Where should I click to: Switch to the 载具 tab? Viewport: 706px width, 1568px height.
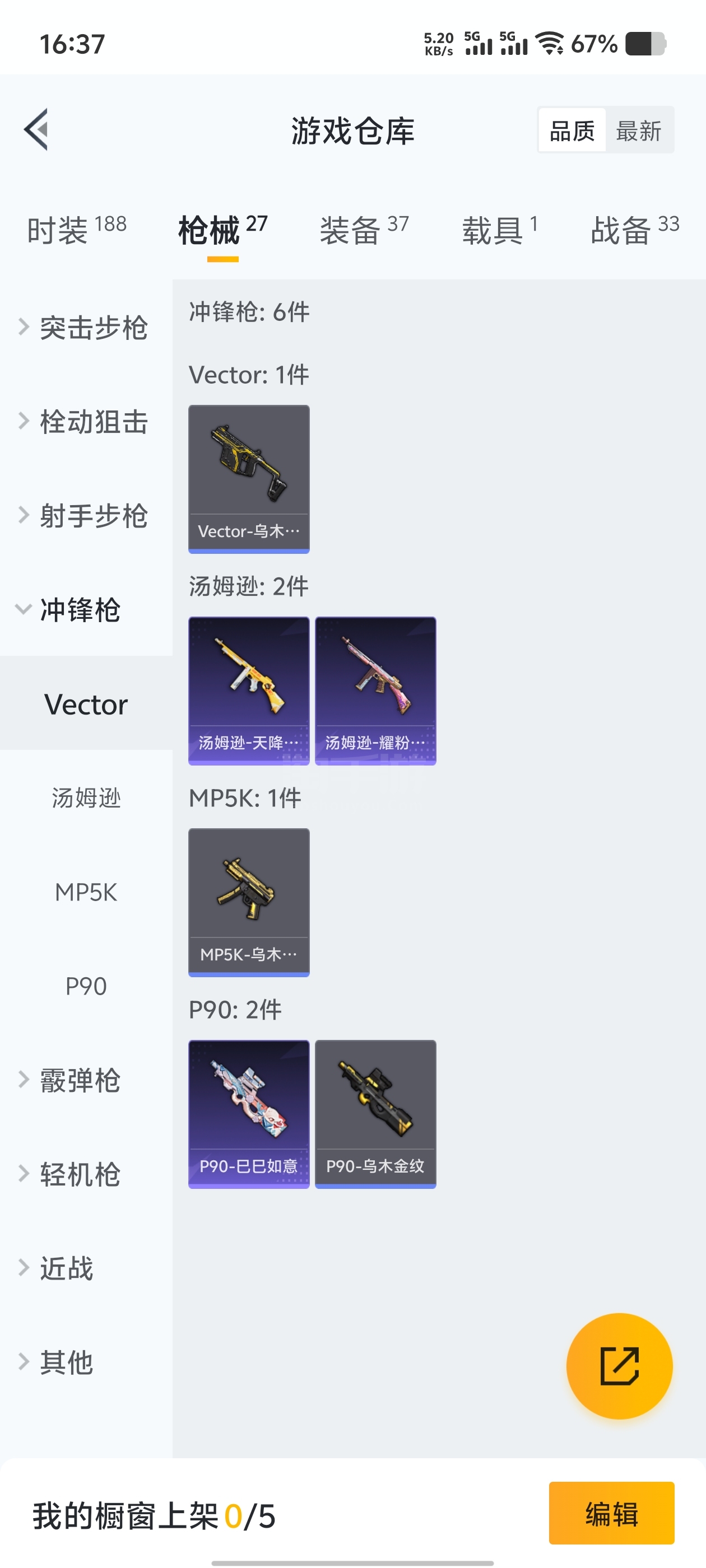click(499, 230)
